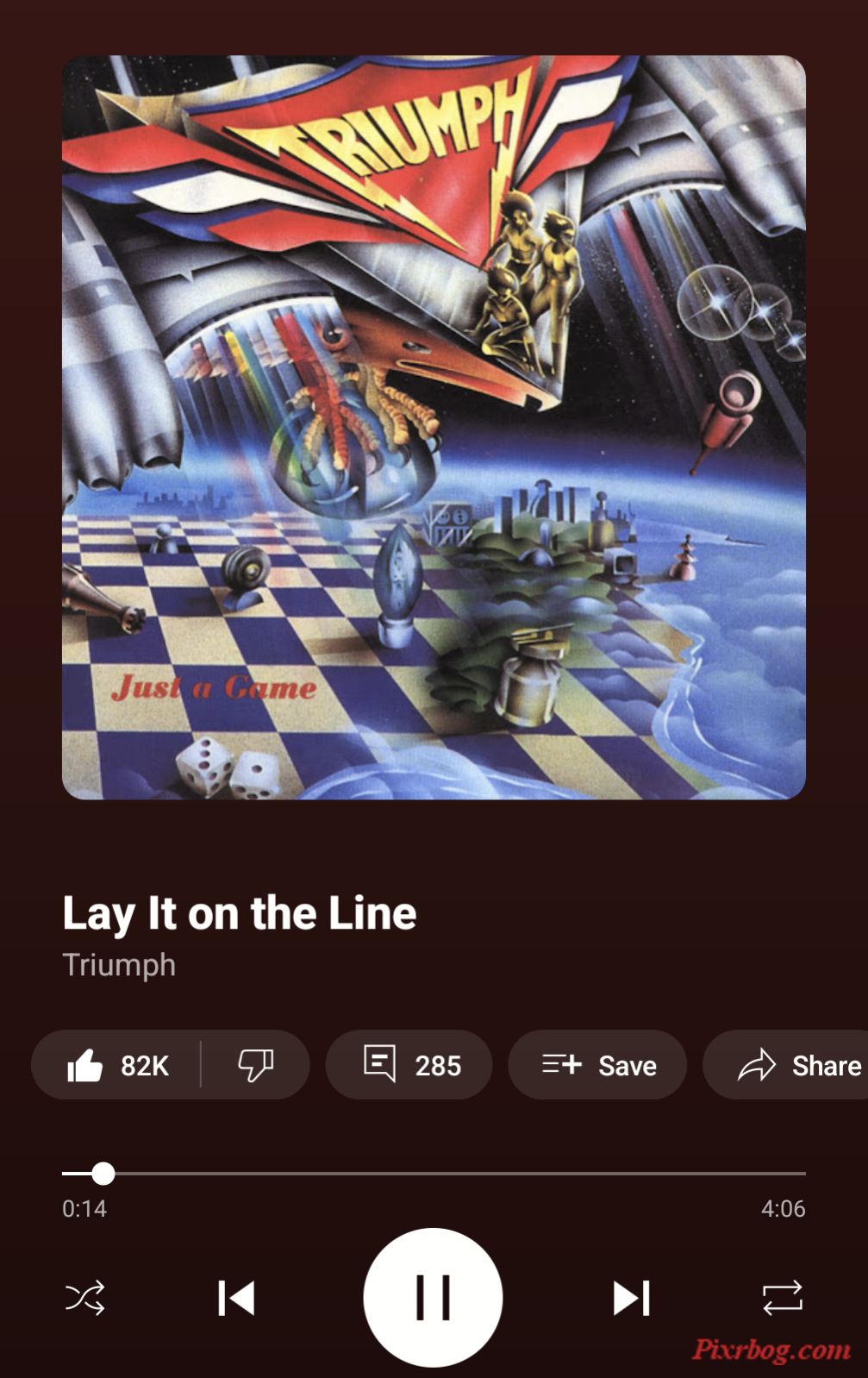The height and width of the screenshot is (1378, 868).
Task: Save song to a playlist
Action: coord(598,1065)
